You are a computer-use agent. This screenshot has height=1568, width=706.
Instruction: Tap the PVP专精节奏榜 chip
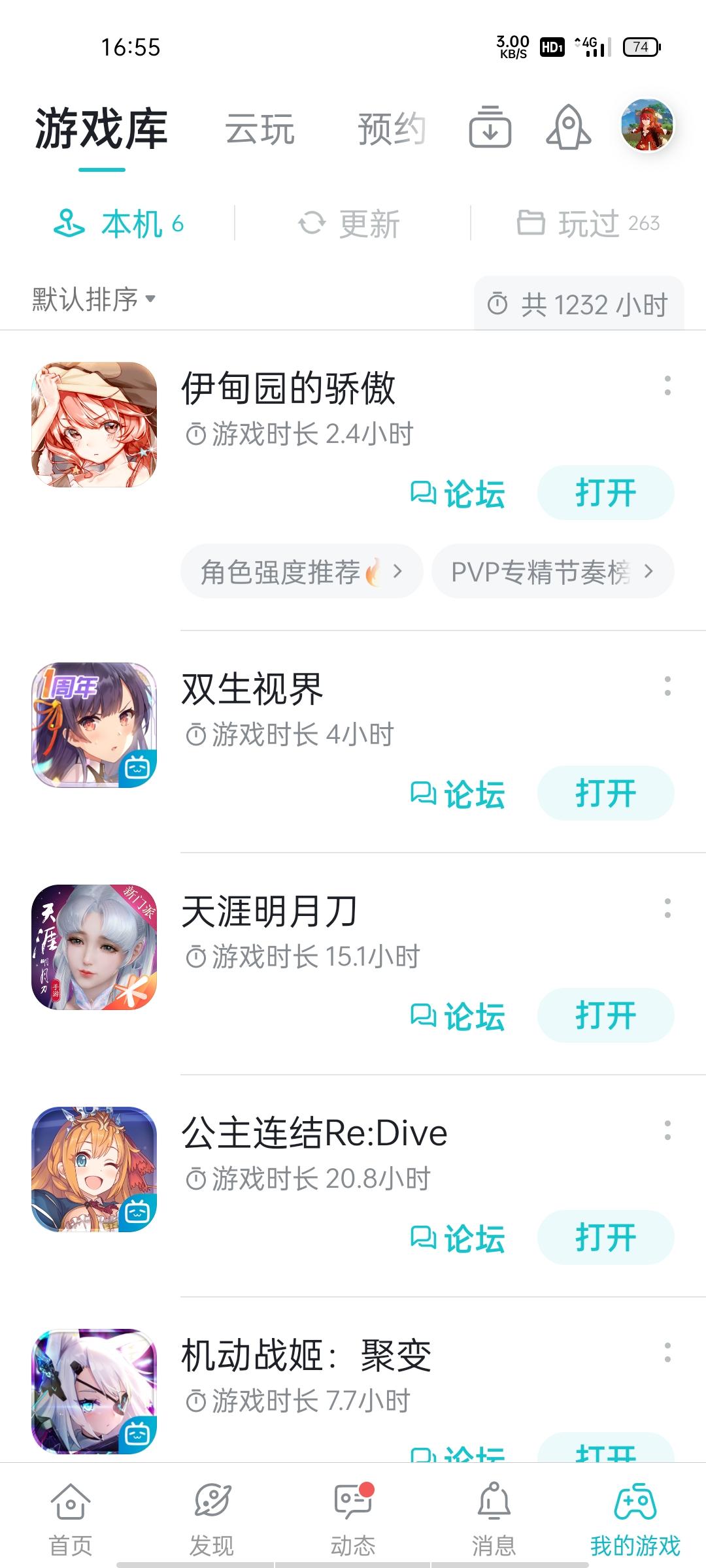click(x=552, y=572)
